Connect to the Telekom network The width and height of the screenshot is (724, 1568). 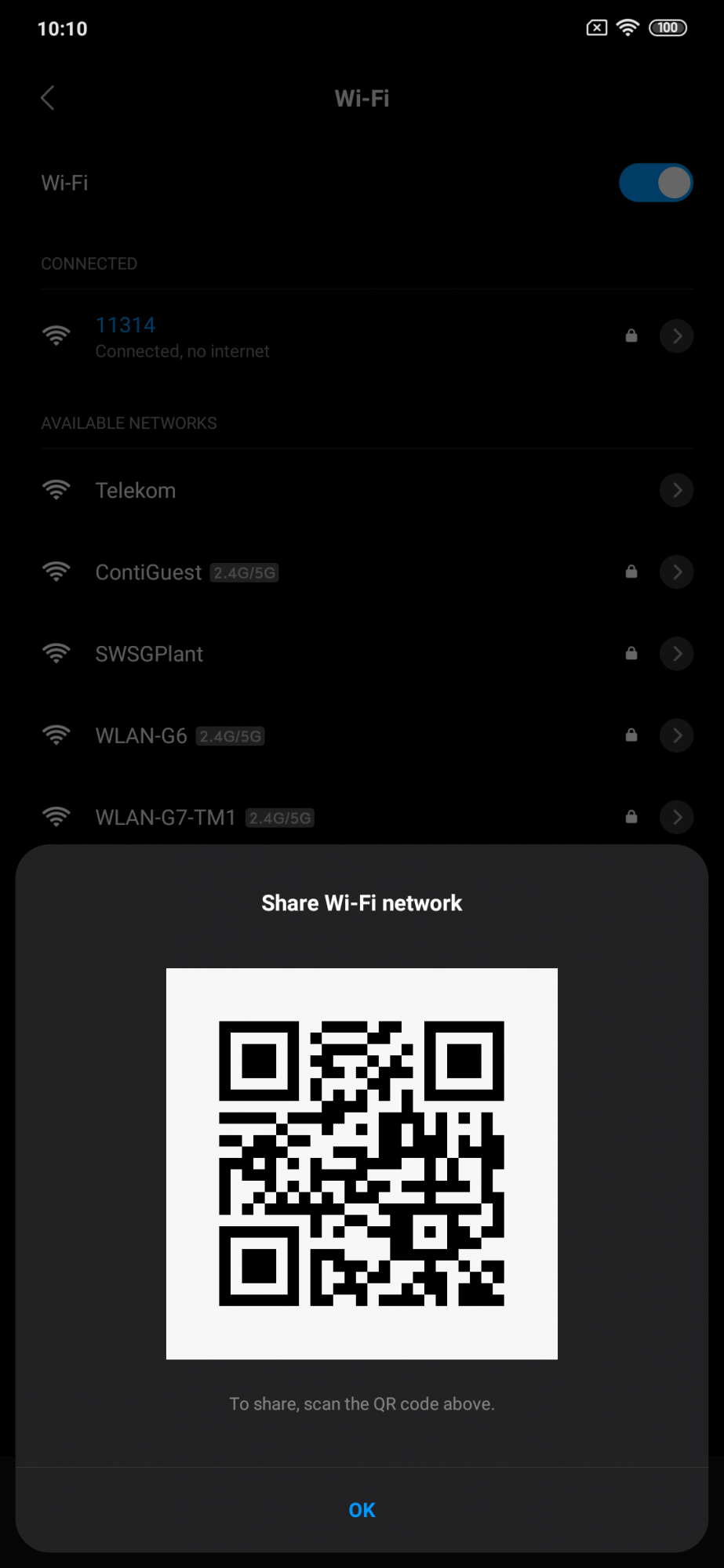click(136, 491)
